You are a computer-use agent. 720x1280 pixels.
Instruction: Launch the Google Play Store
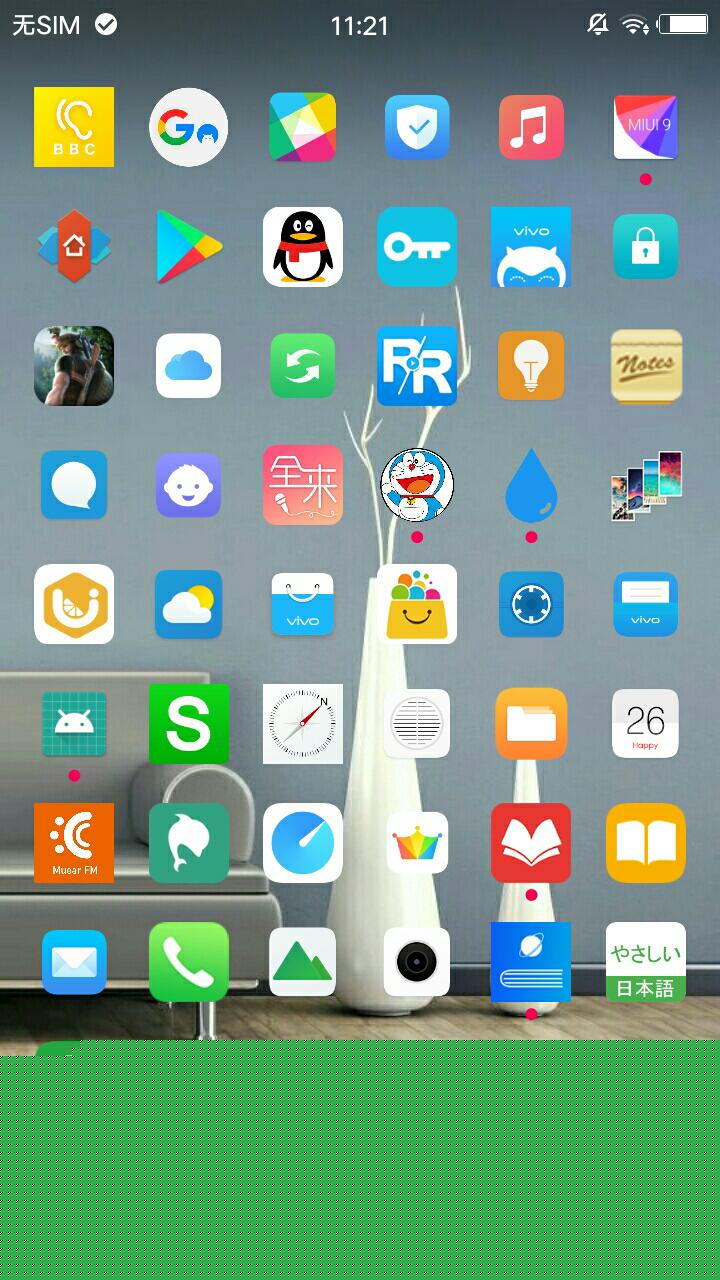point(189,246)
